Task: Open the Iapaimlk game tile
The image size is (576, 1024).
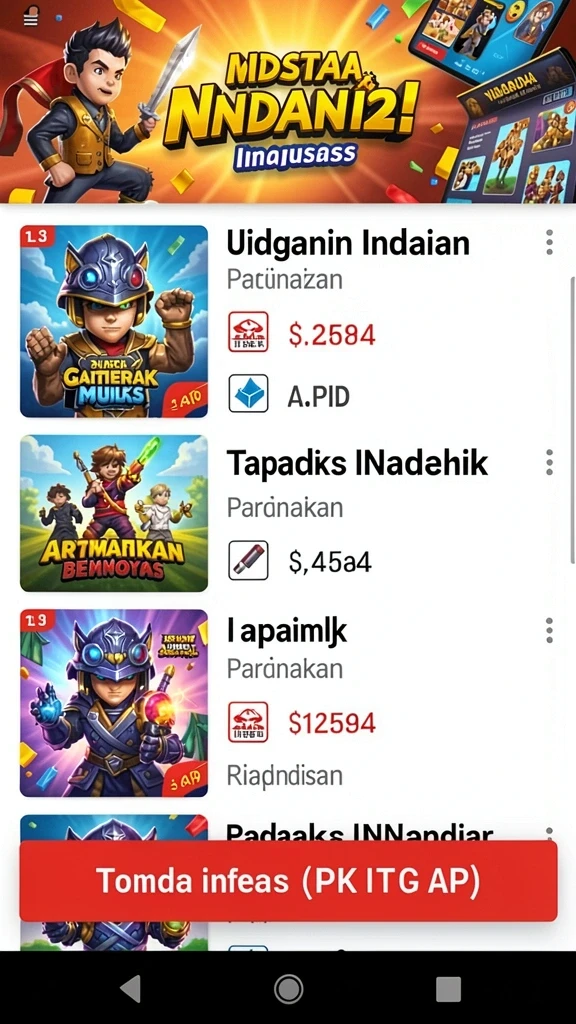Action: pos(114,703)
